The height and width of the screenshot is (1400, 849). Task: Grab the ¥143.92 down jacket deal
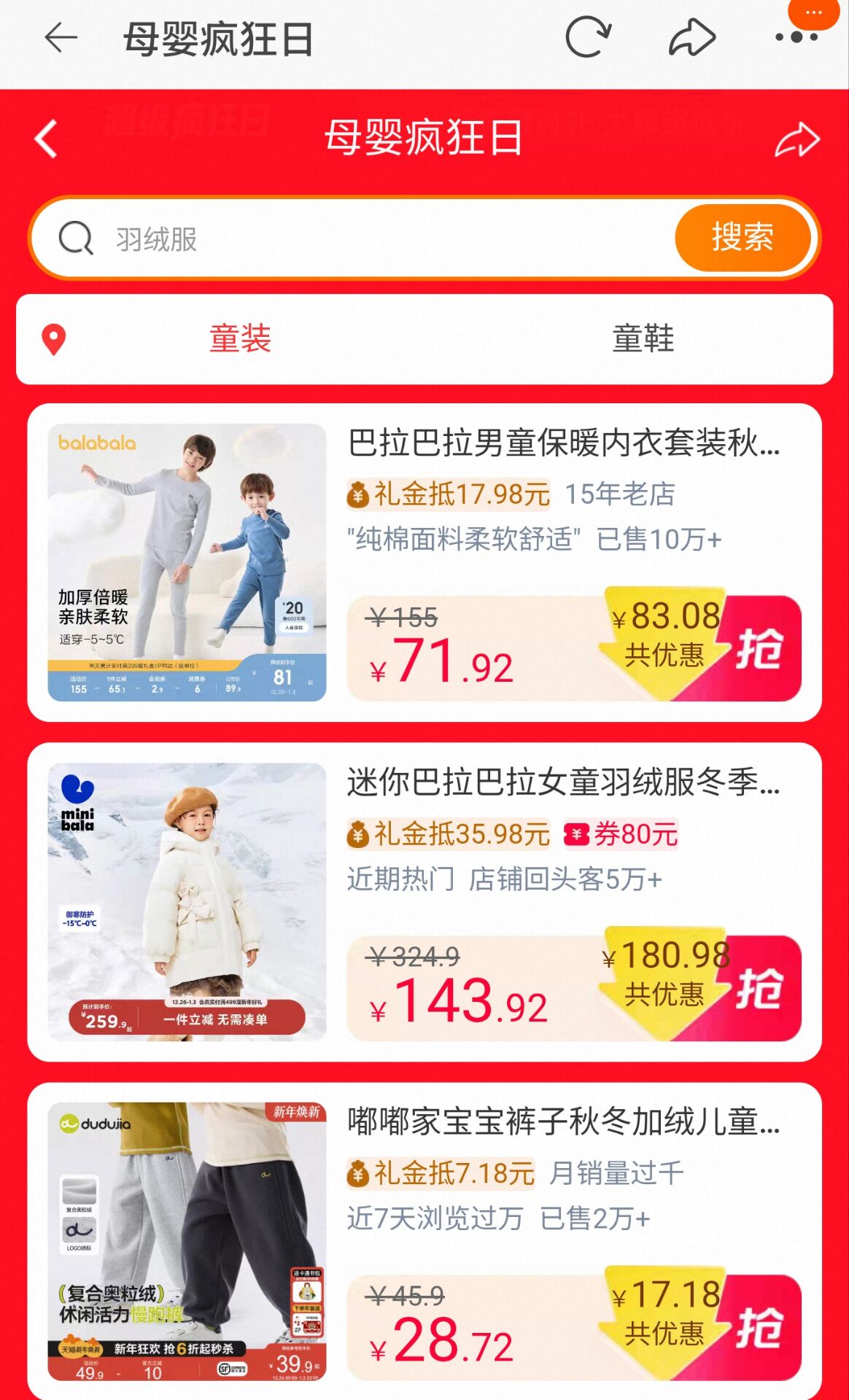pyautogui.click(x=759, y=989)
